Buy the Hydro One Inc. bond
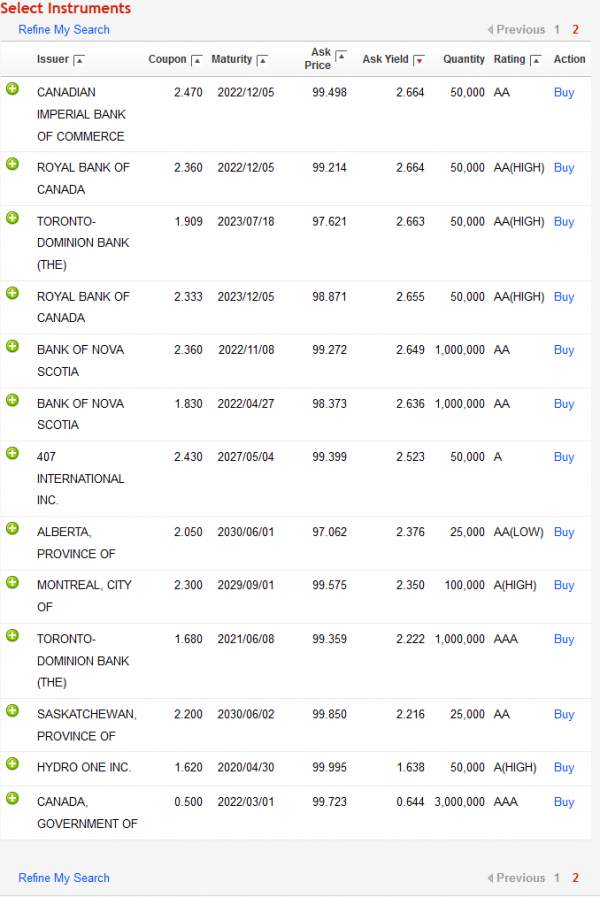Image resolution: width=600 pixels, height=905 pixels. click(x=564, y=768)
